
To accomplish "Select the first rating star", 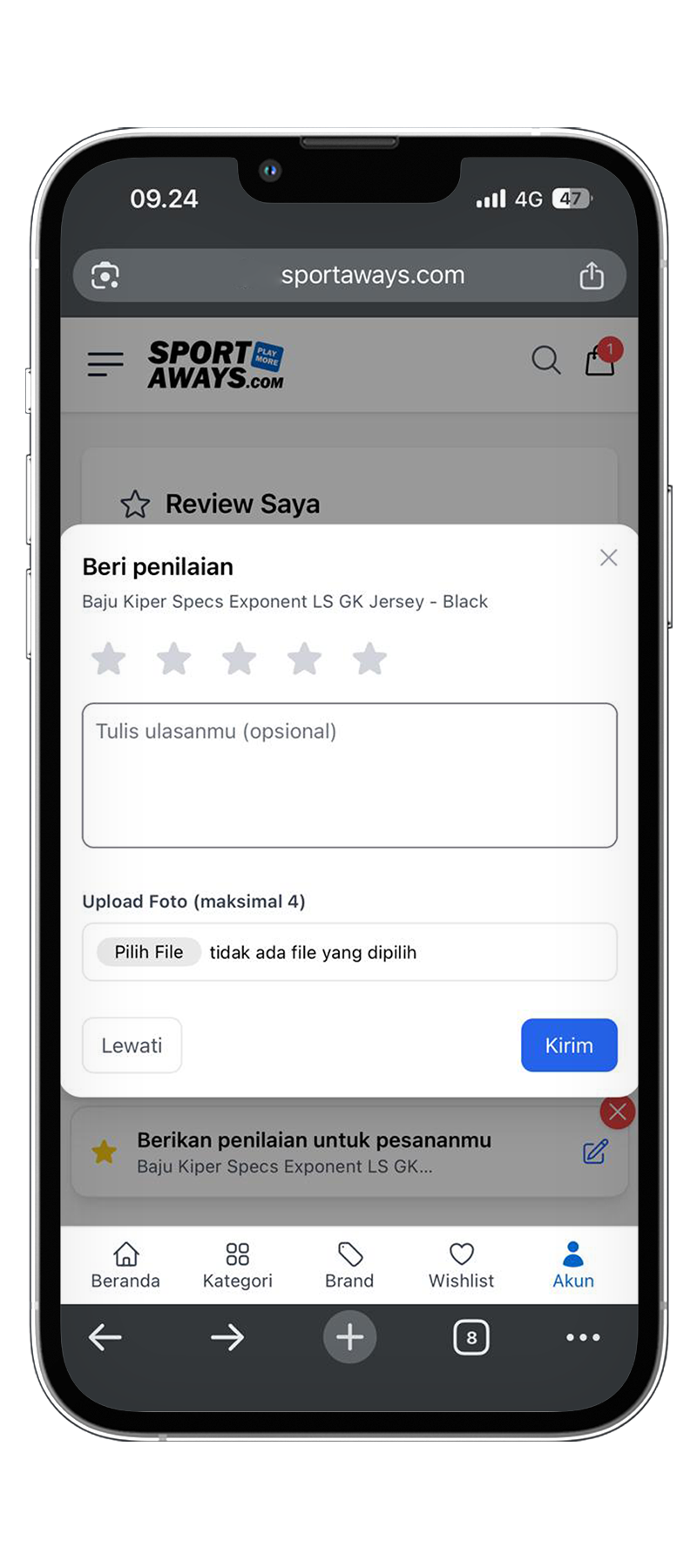I will point(109,659).
